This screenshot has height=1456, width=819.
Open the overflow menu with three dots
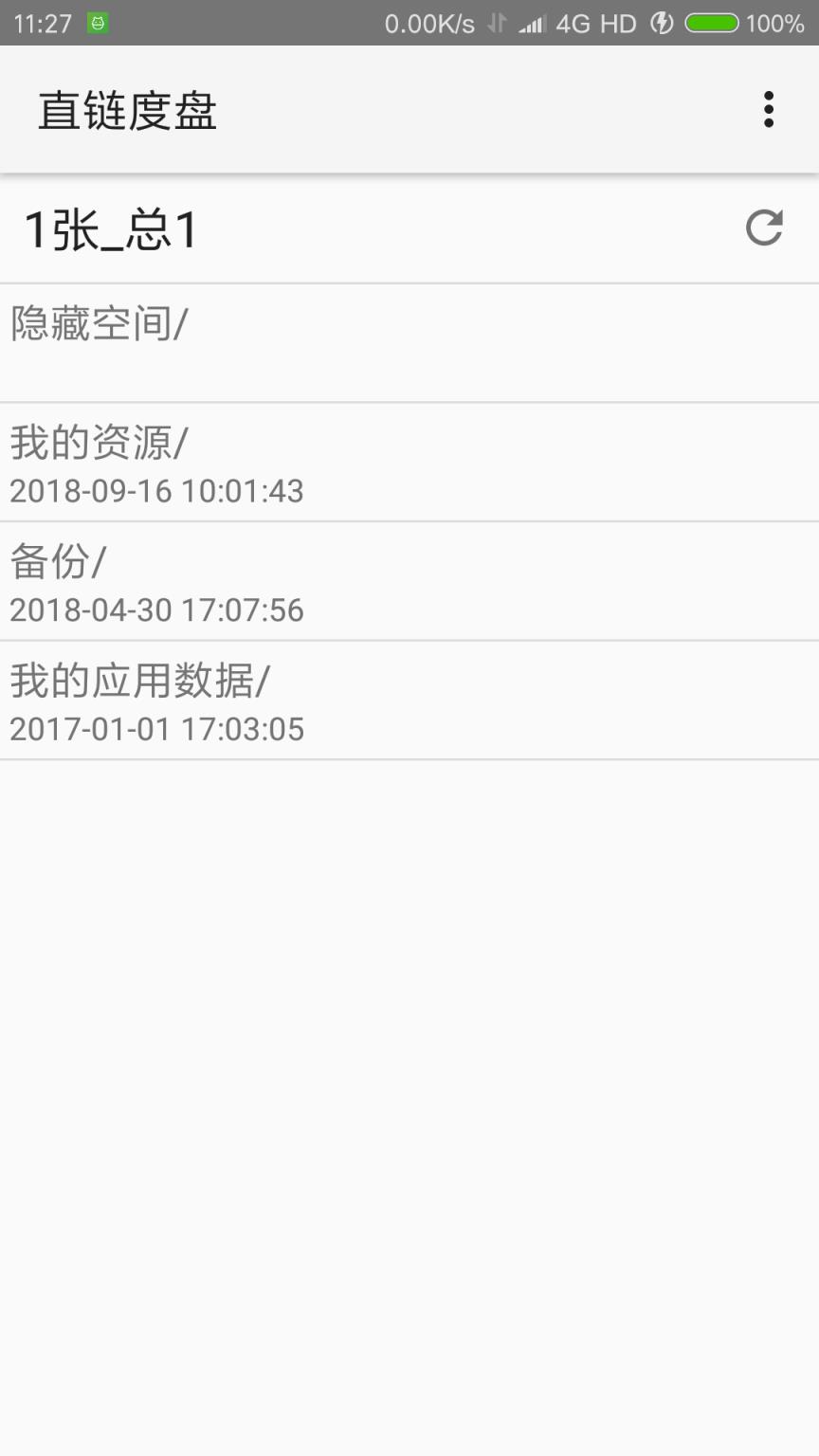point(768,109)
